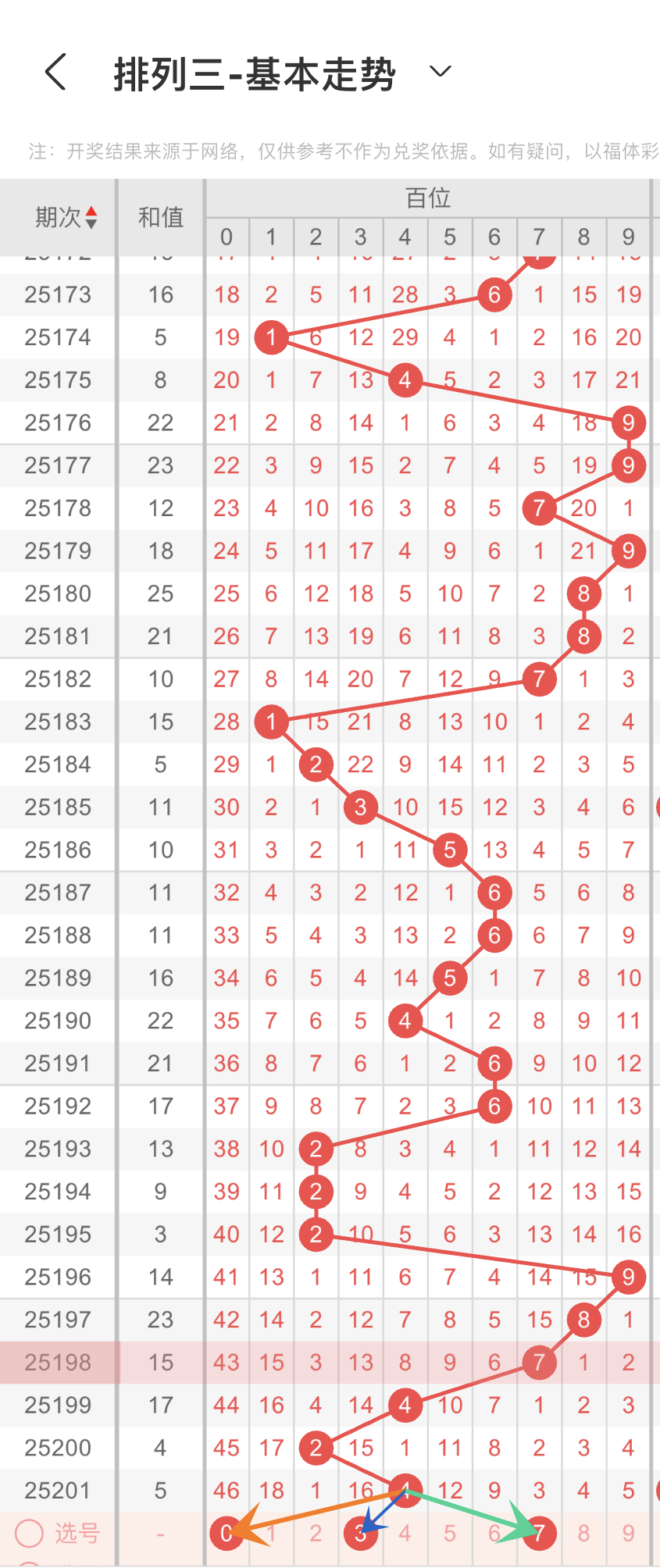Pick number 1 in the 选号 row
The width and height of the screenshot is (660, 1568).
point(271,1534)
